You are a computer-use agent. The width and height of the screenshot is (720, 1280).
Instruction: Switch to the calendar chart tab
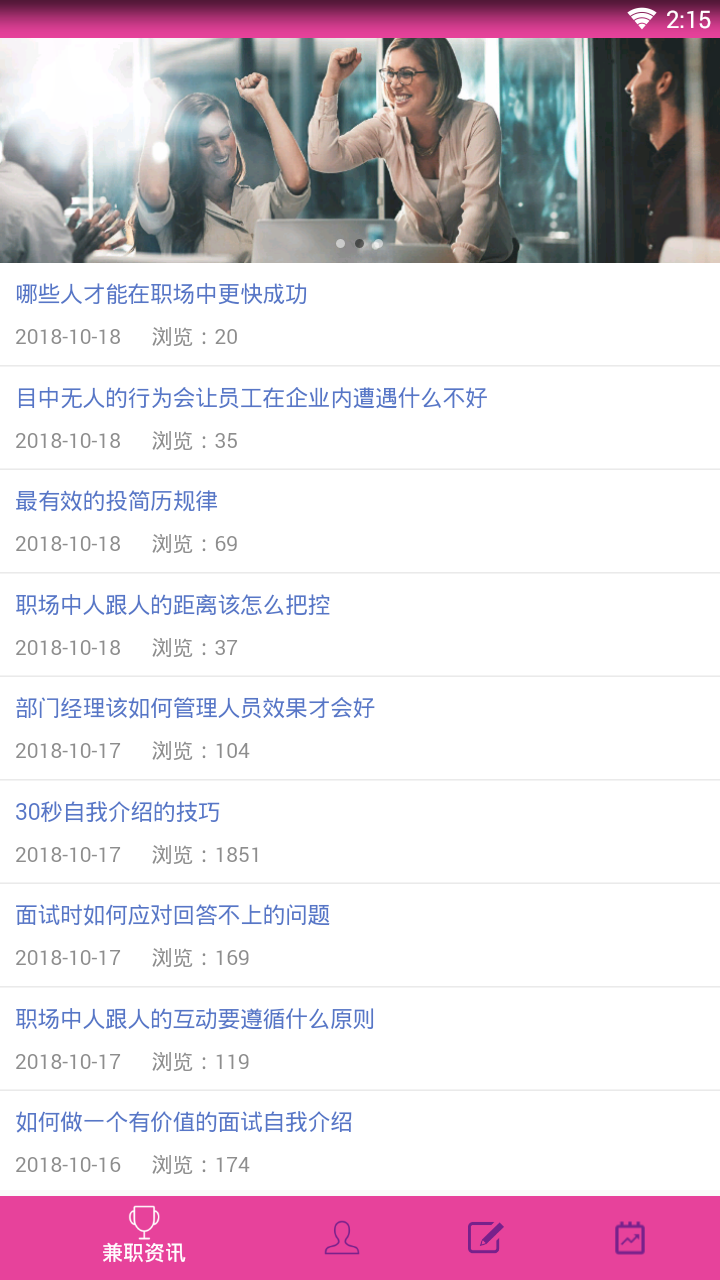coord(630,1238)
